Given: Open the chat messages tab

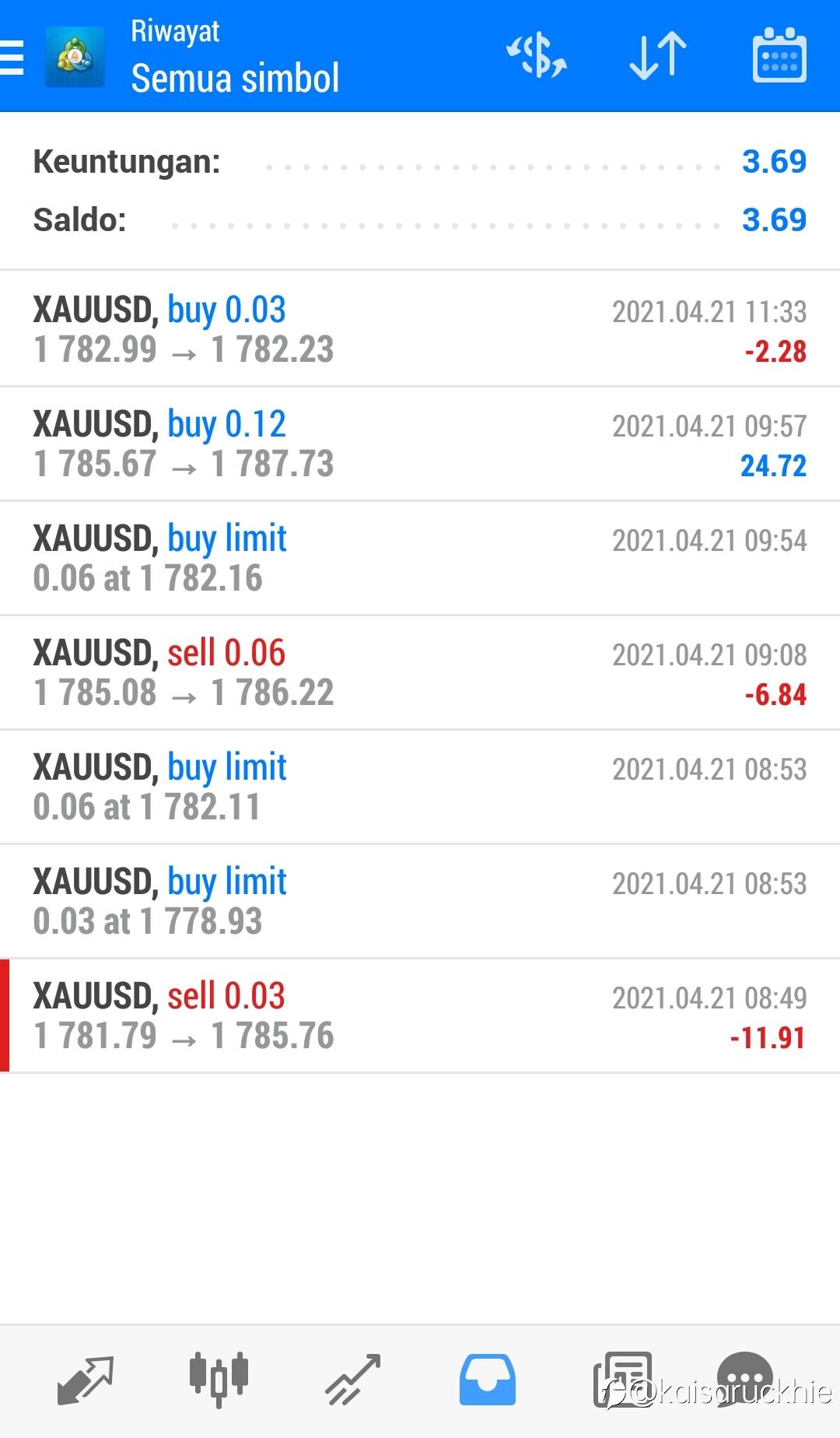Looking at the screenshot, I should pos(745,1377).
